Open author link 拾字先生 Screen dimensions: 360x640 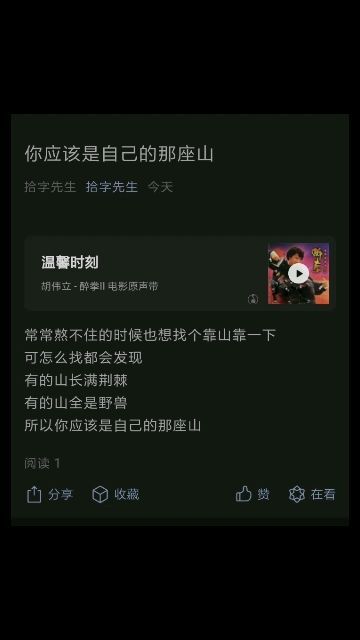[112, 187]
